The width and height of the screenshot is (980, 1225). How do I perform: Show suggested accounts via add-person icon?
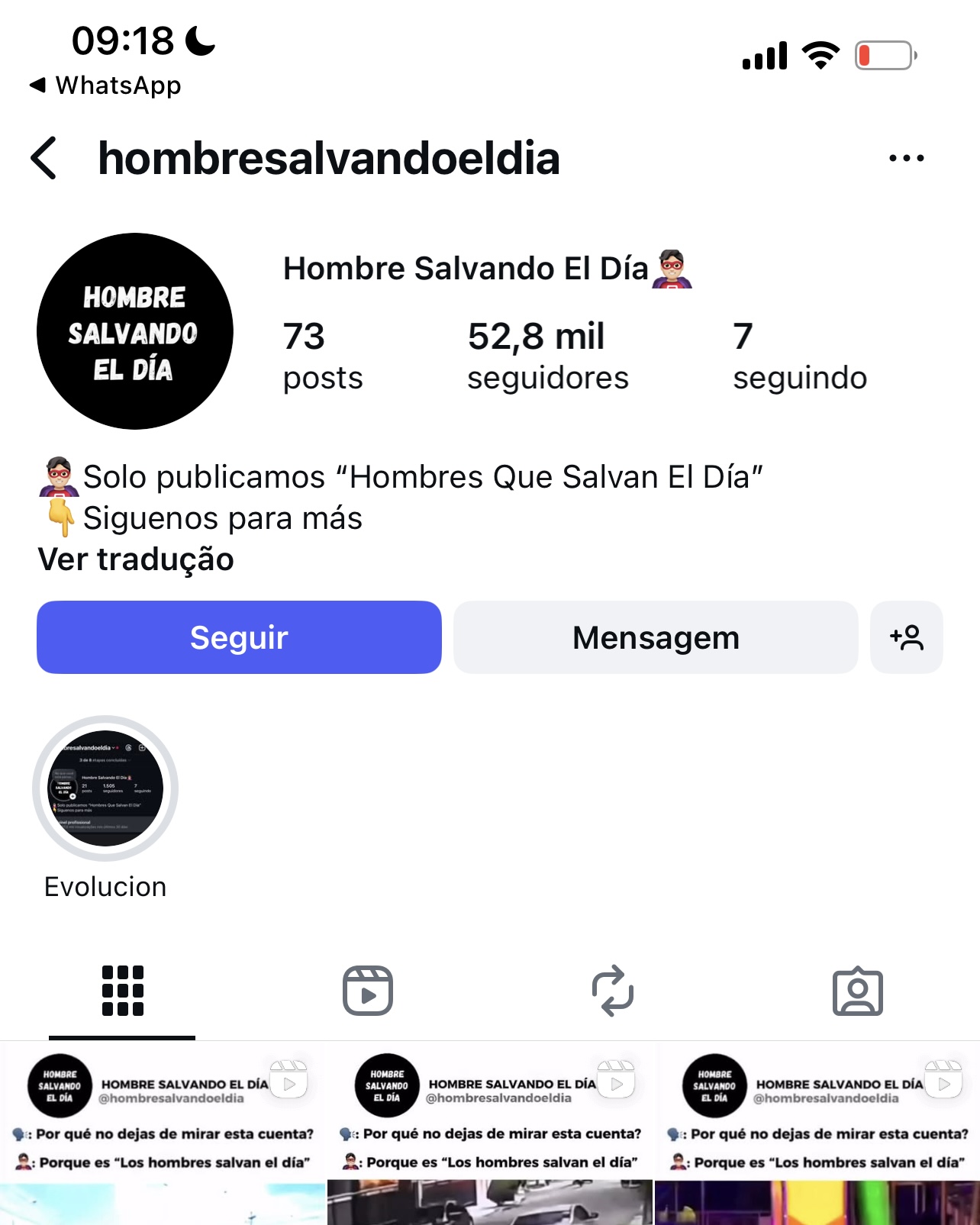906,637
